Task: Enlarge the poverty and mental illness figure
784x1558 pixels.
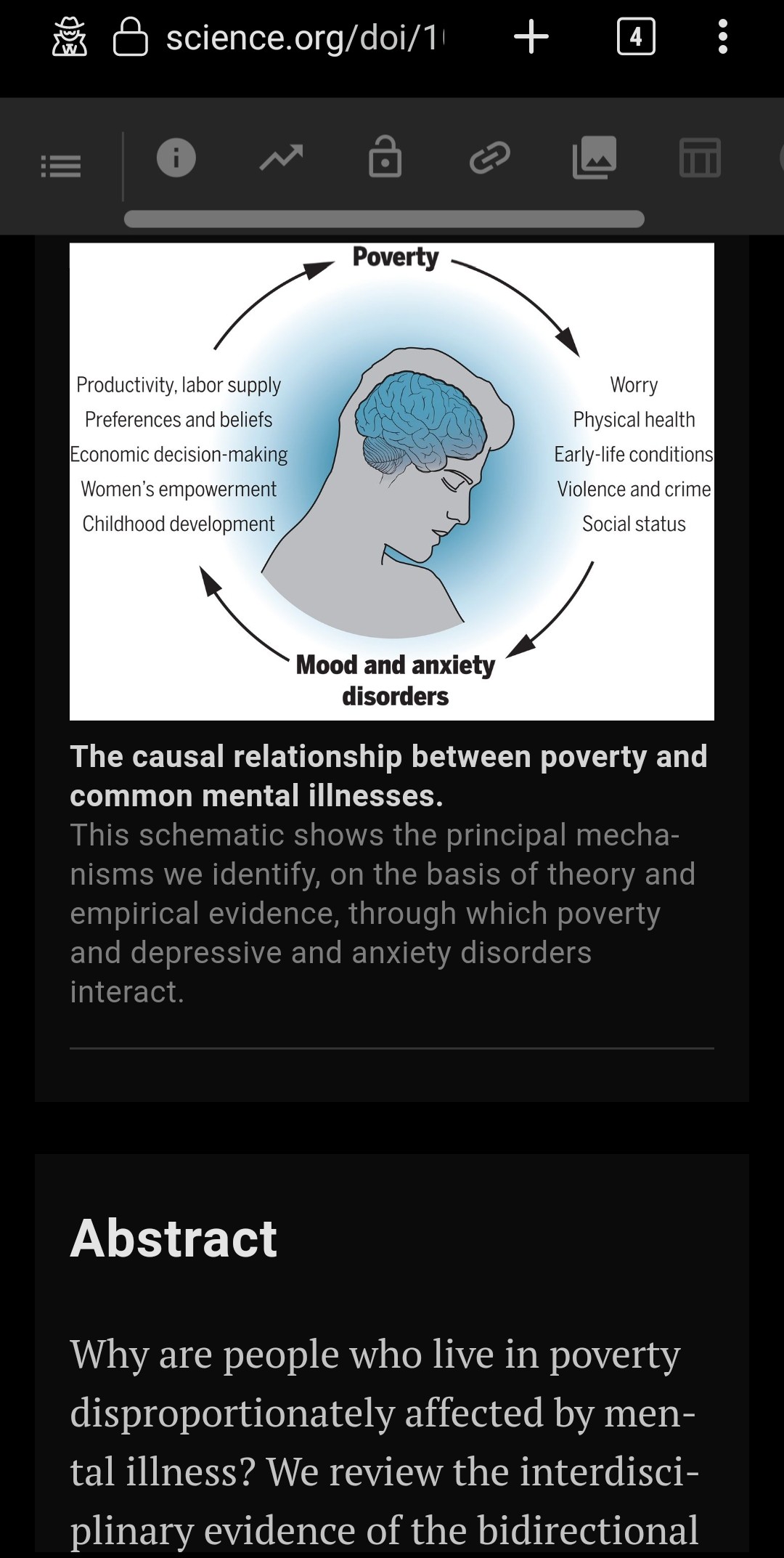Action: point(392,481)
